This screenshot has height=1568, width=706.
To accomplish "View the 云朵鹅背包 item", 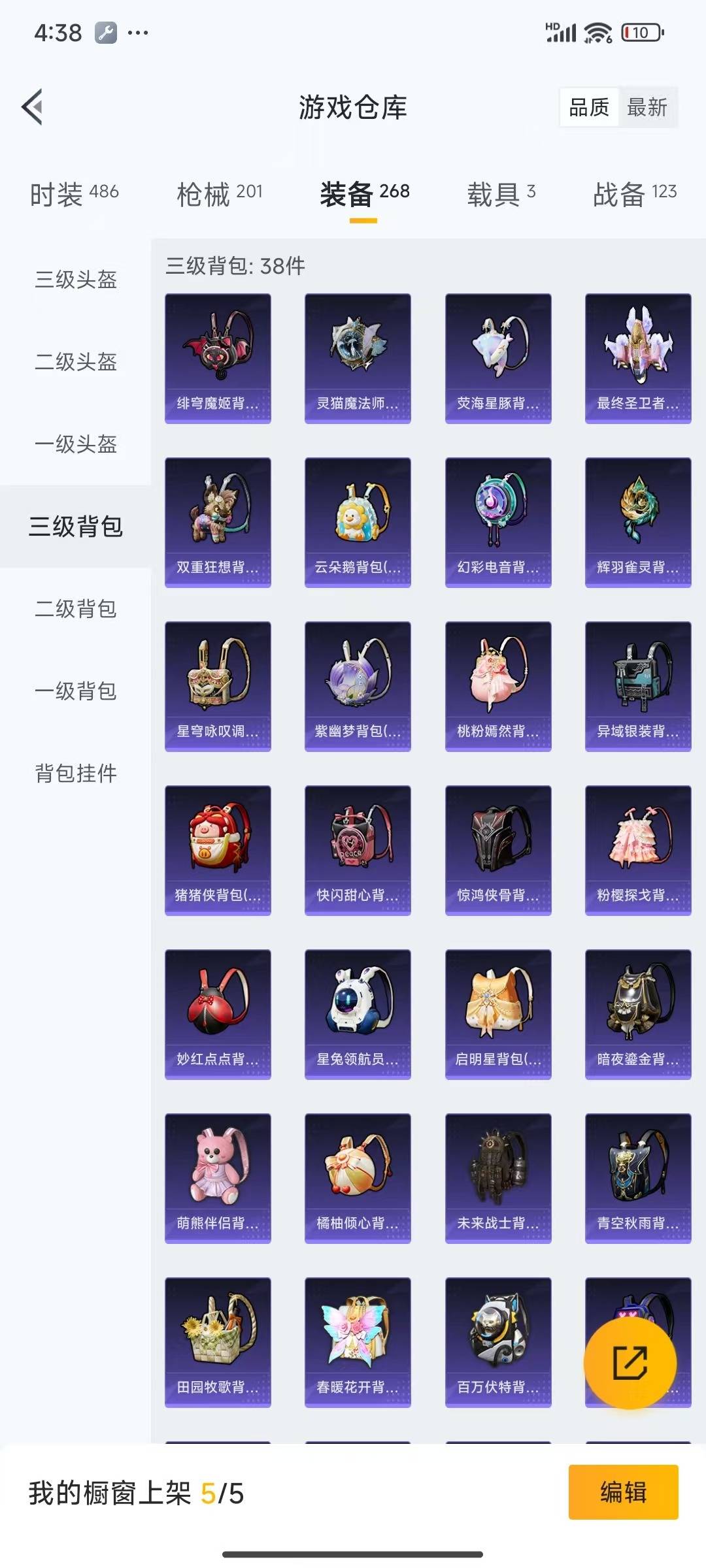I will (x=358, y=522).
